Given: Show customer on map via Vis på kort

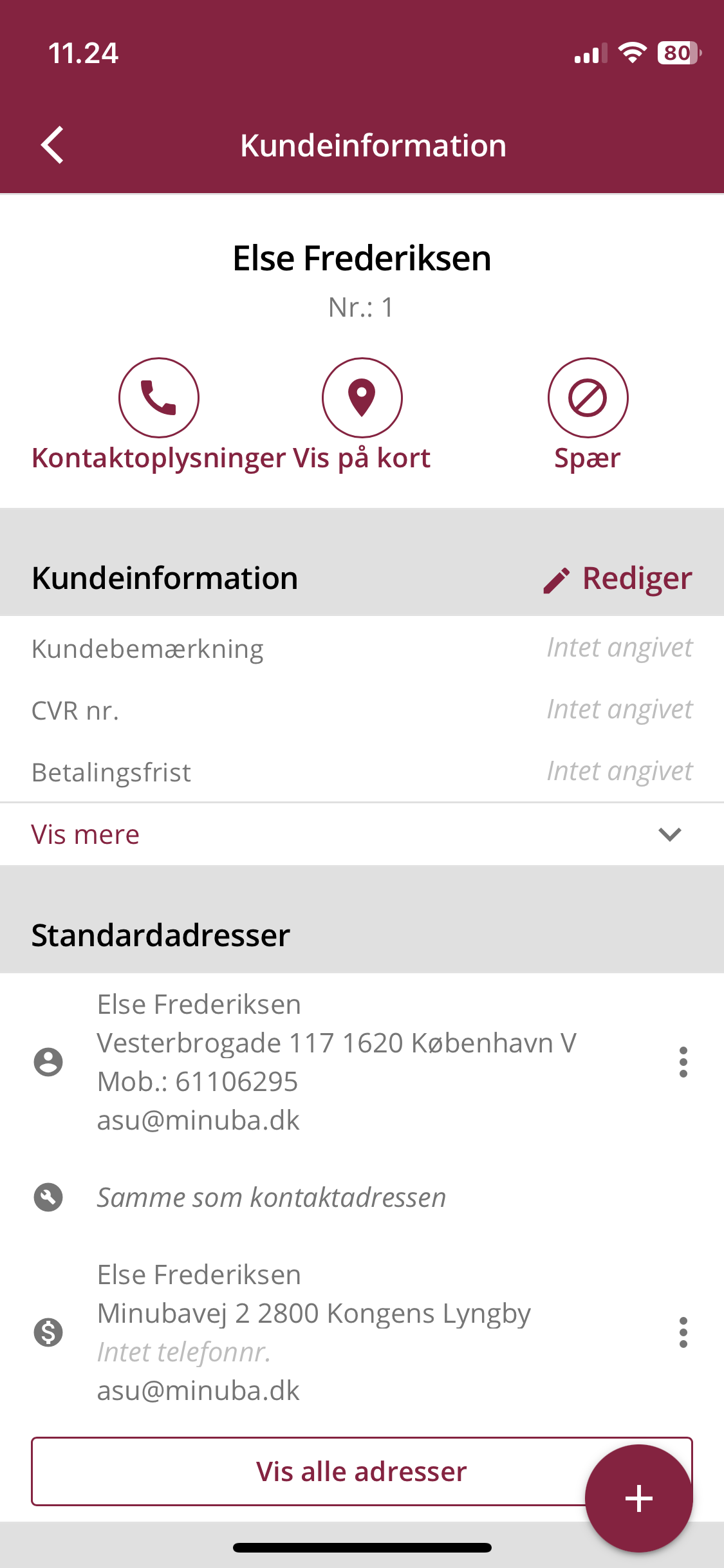Looking at the screenshot, I should coord(362,398).
